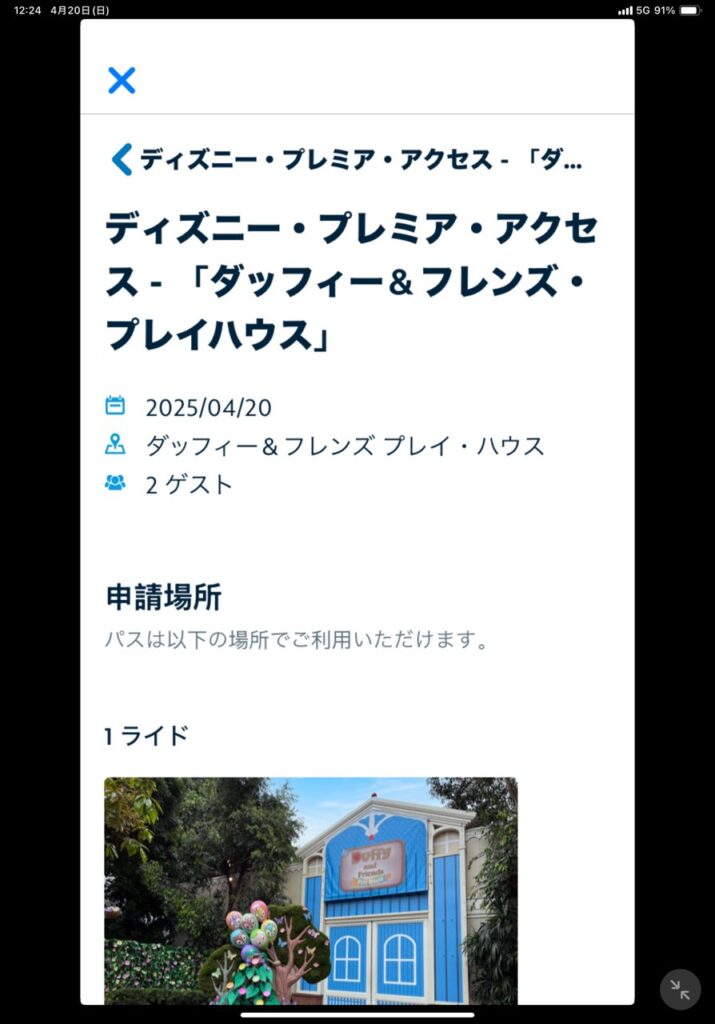Go back via the blue chevron

pyautogui.click(x=121, y=159)
